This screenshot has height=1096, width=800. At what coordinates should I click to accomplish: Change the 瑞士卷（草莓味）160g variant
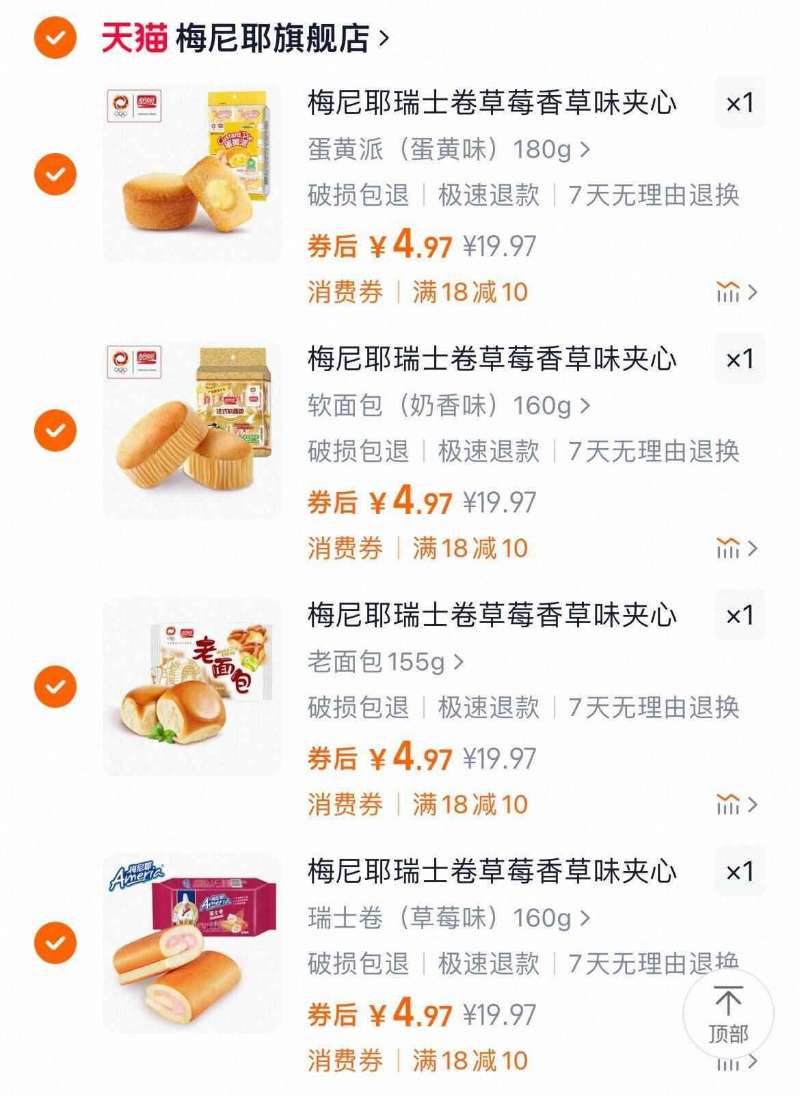[449, 918]
